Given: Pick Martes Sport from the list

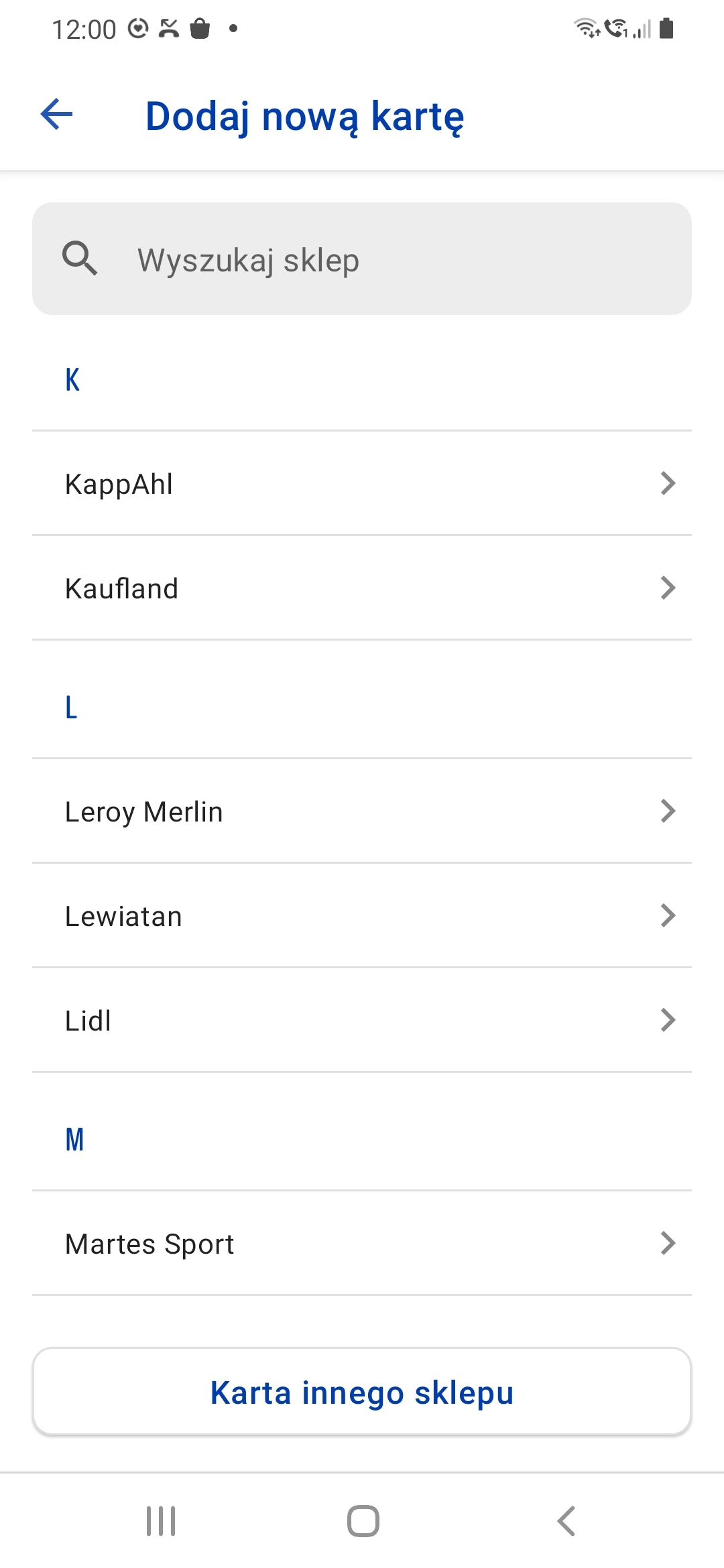Looking at the screenshot, I should 362,1243.
